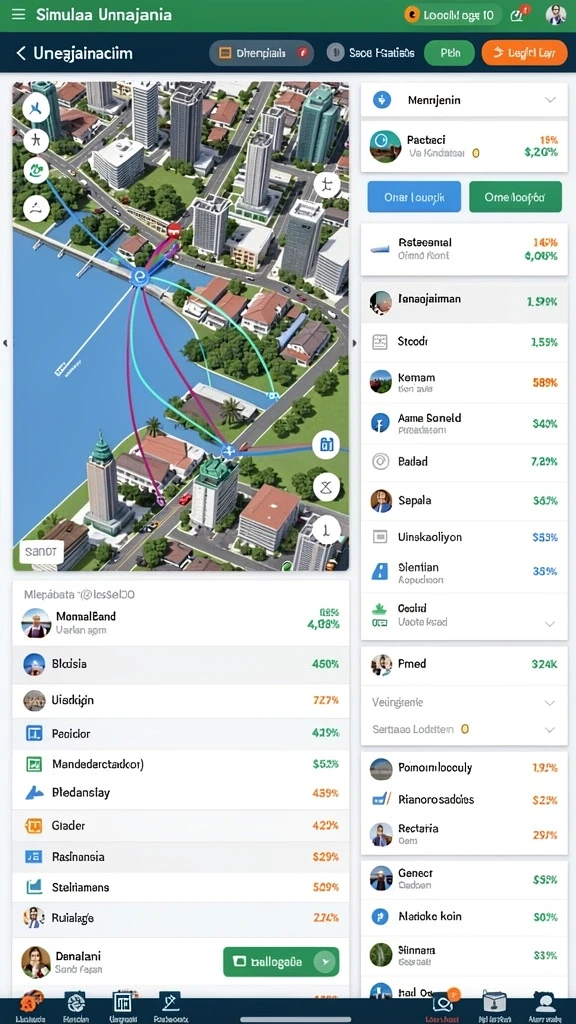The image size is (576, 1024).
Task: Tap the blue Onar Iouogjk button
Action: click(414, 197)
